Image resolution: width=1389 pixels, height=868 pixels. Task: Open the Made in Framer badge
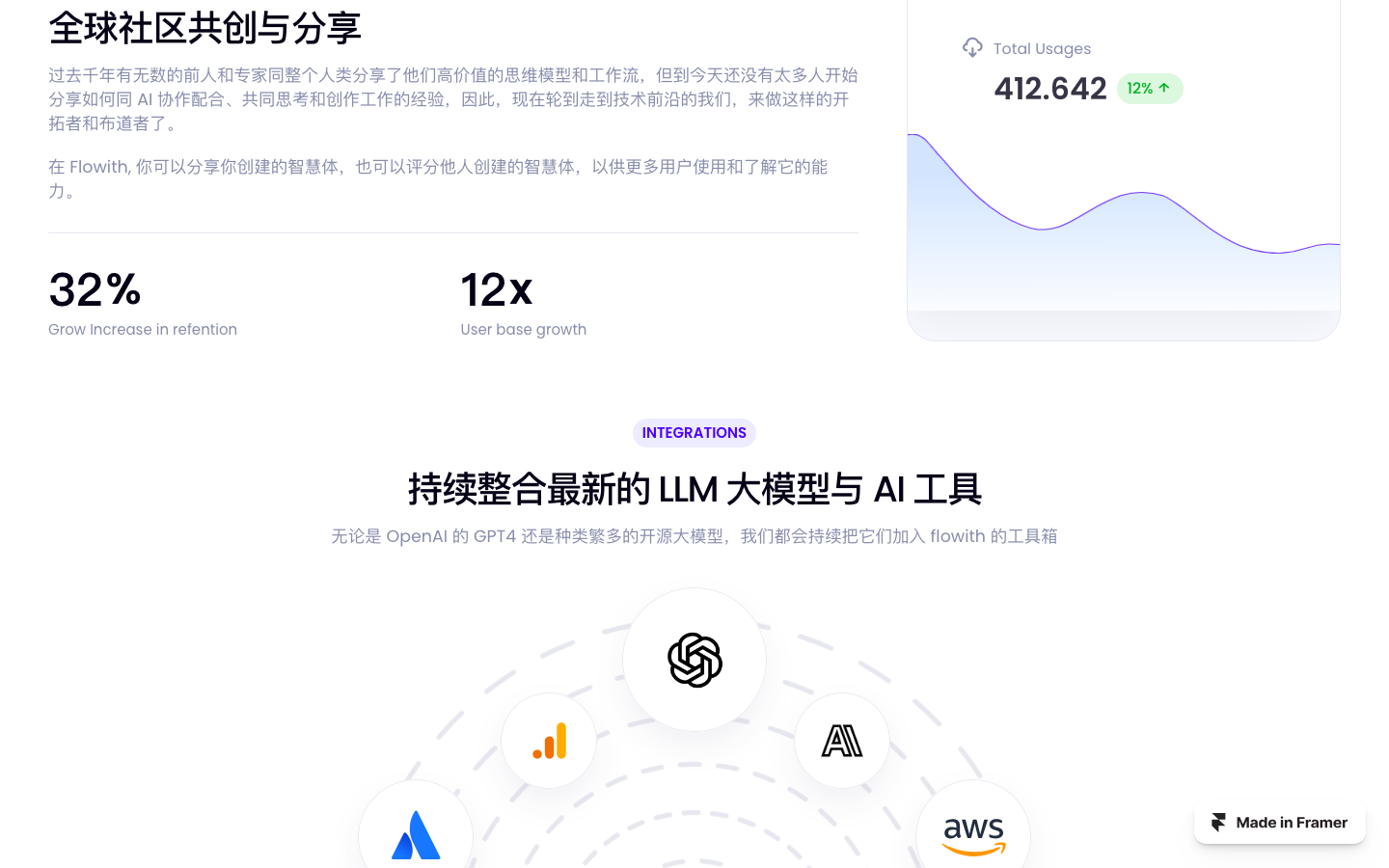pyautogui.click(x=1279, y=823)
